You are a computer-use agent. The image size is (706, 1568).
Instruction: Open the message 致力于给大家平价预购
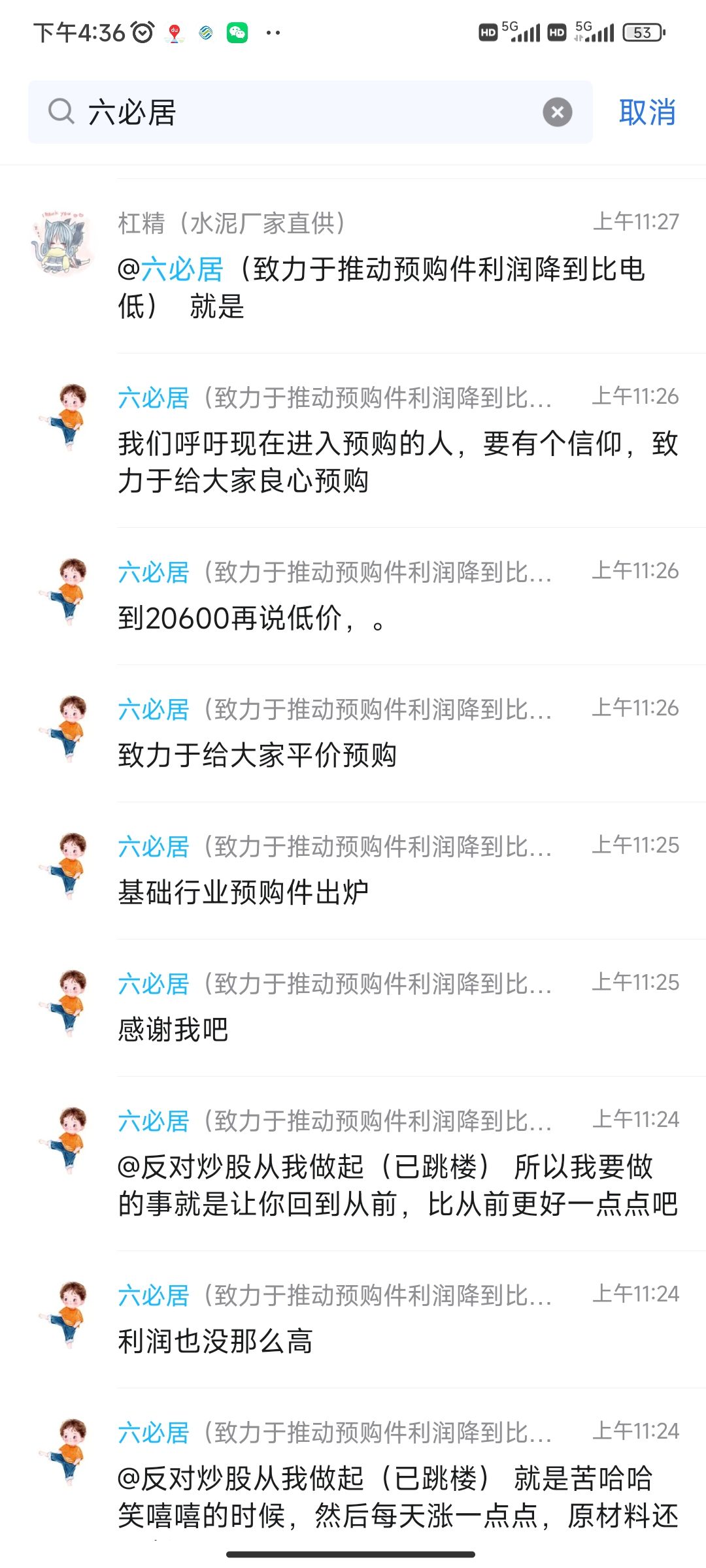coord(353,734)
